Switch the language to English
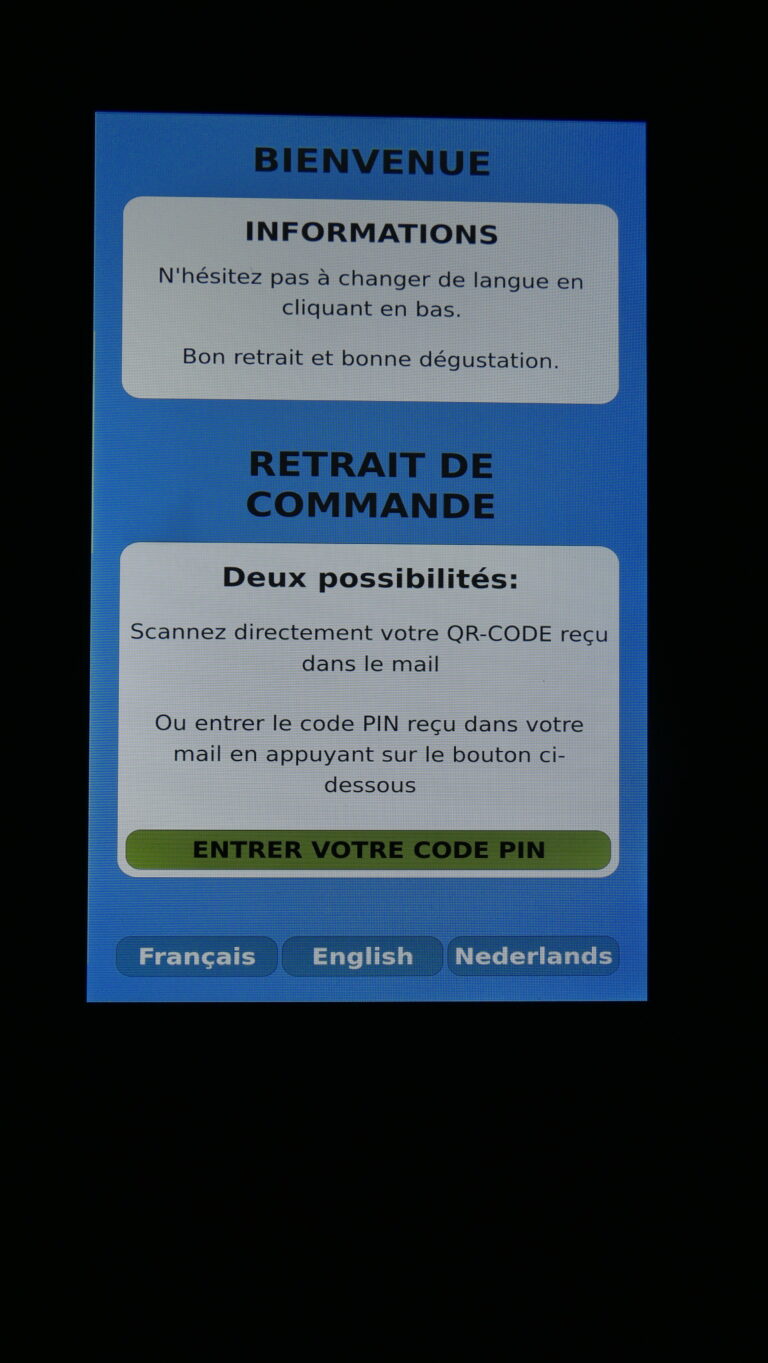The height and width of the screenshot is (1363, 768). point(362,956)
